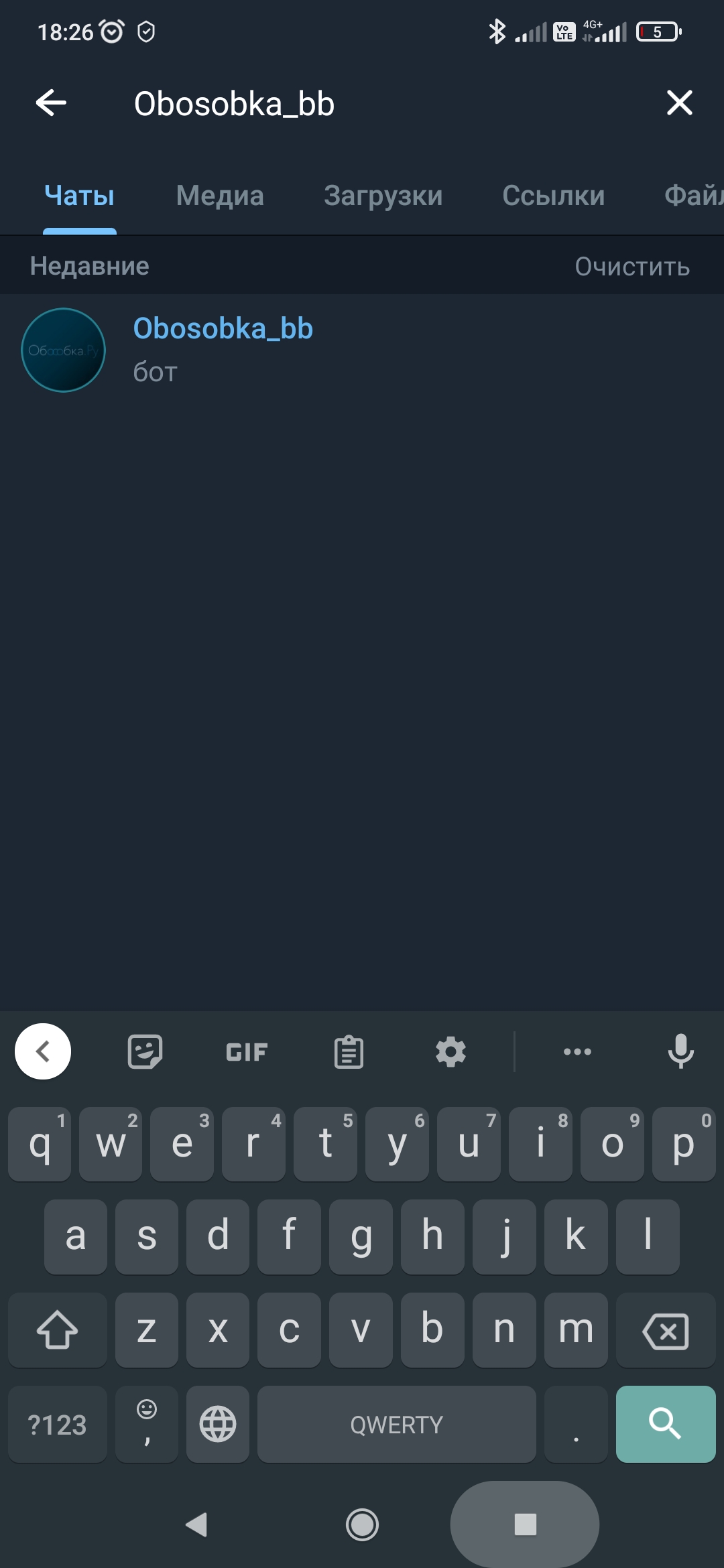Open the GIF keyboard option

tap(247, 1052)
